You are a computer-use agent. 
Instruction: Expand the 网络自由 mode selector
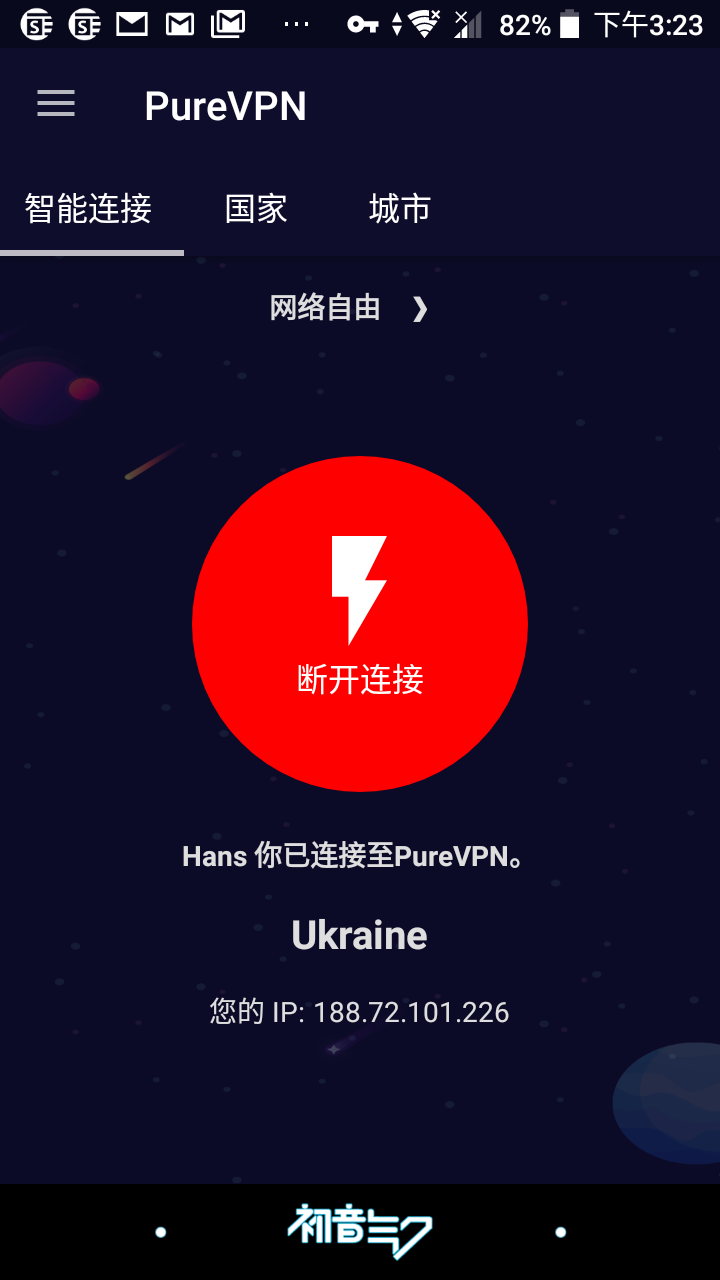pyautogui.click(x=348, y=308)
